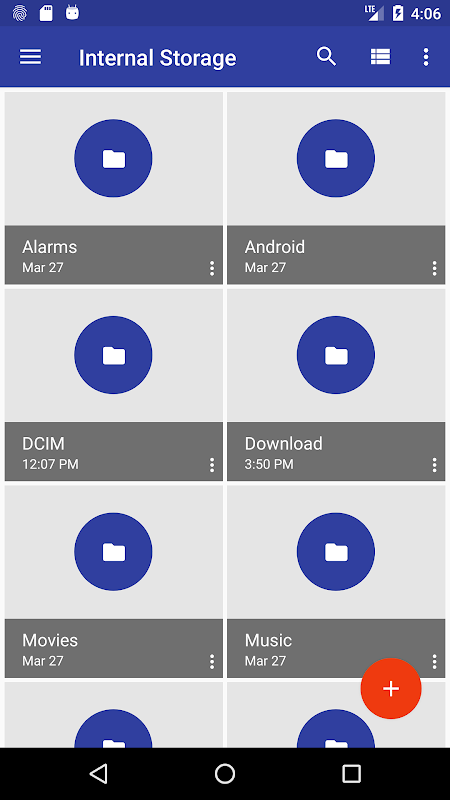Screen dimensions: 450x800
Task: Open the app bar overflow menu
Action: click(x=426, y=57)
